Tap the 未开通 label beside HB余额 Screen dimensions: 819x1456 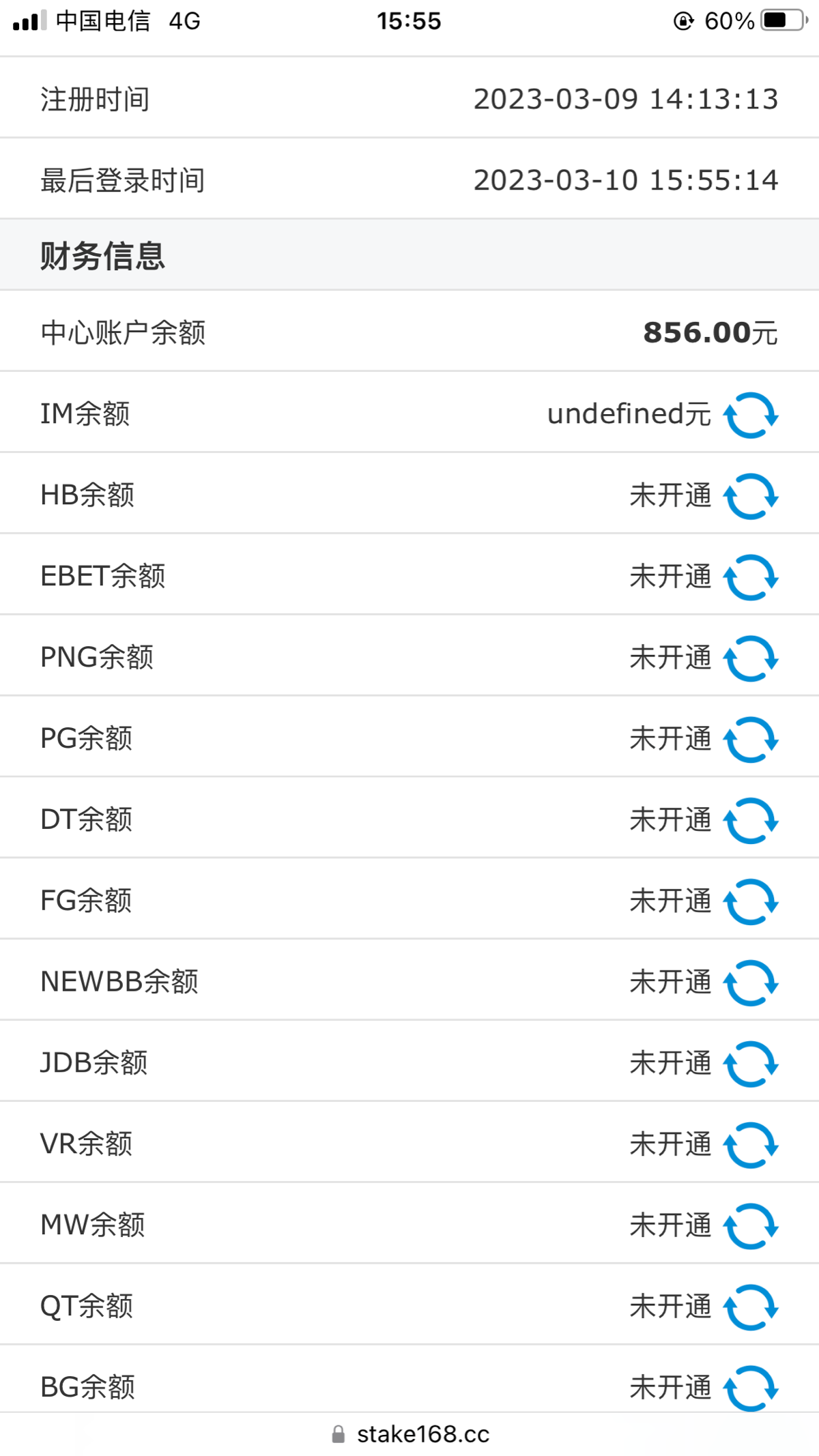[x=671, y=495]
